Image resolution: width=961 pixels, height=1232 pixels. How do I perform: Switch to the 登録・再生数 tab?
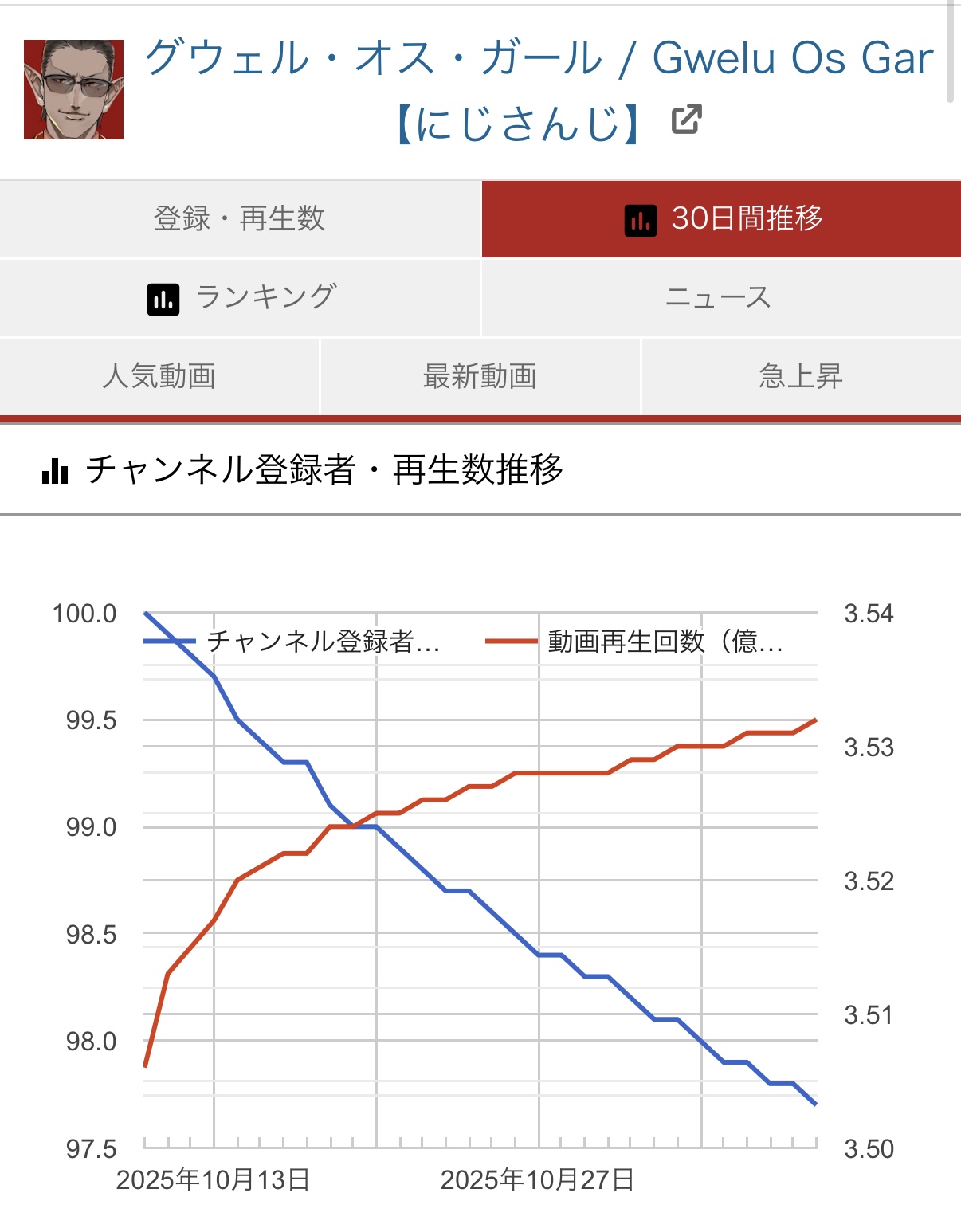tap(240, 218)
